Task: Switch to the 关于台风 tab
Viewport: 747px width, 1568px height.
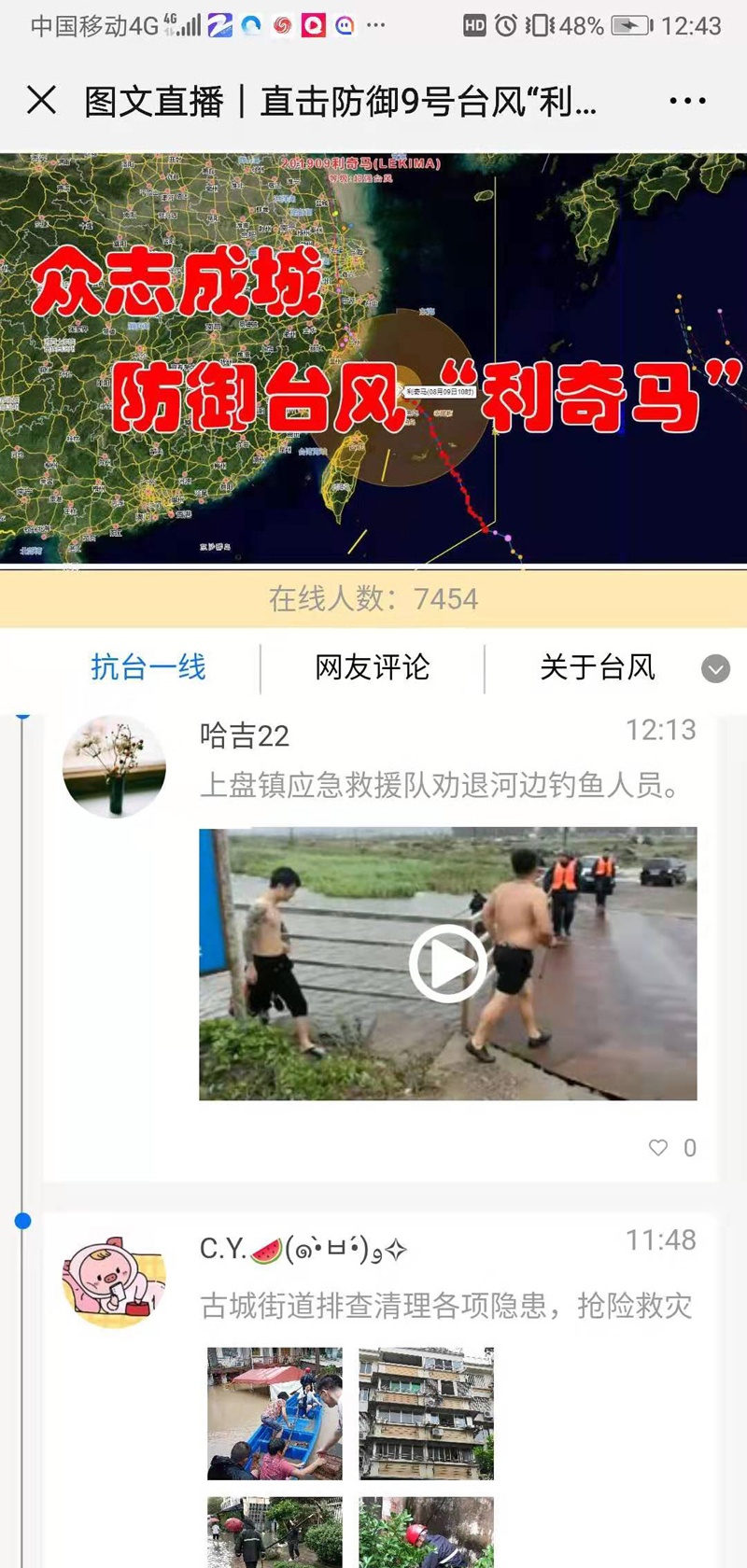Action: [597, 667]
